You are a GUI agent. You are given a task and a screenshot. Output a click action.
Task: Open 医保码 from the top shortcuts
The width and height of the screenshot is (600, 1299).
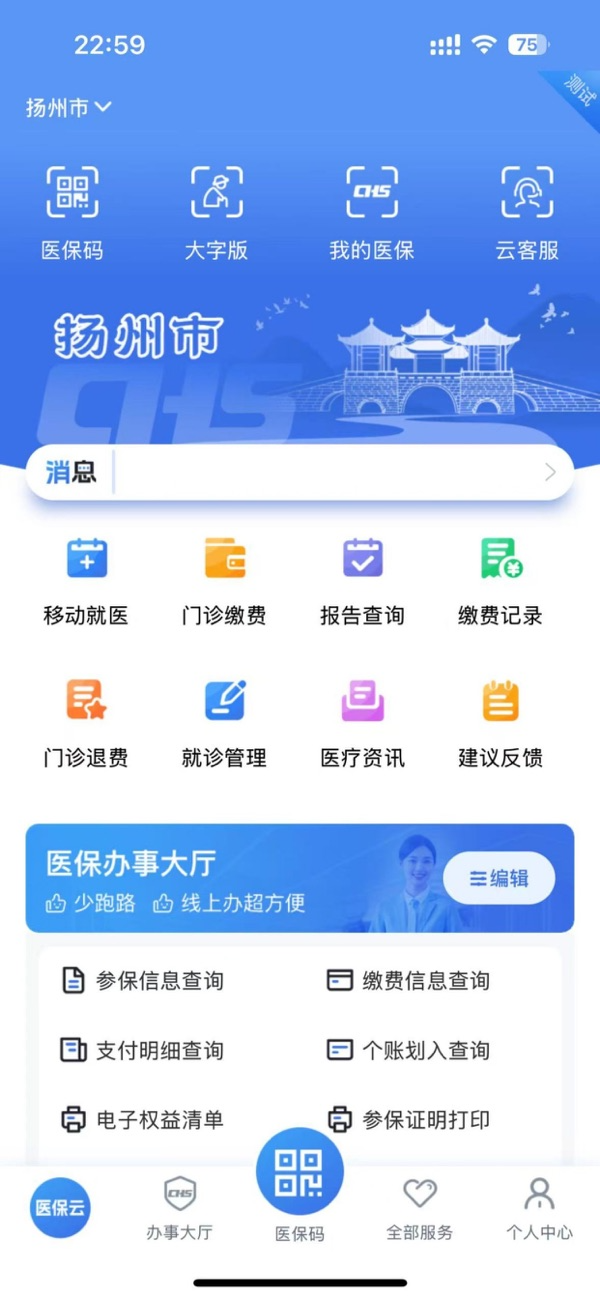point(72,212)
